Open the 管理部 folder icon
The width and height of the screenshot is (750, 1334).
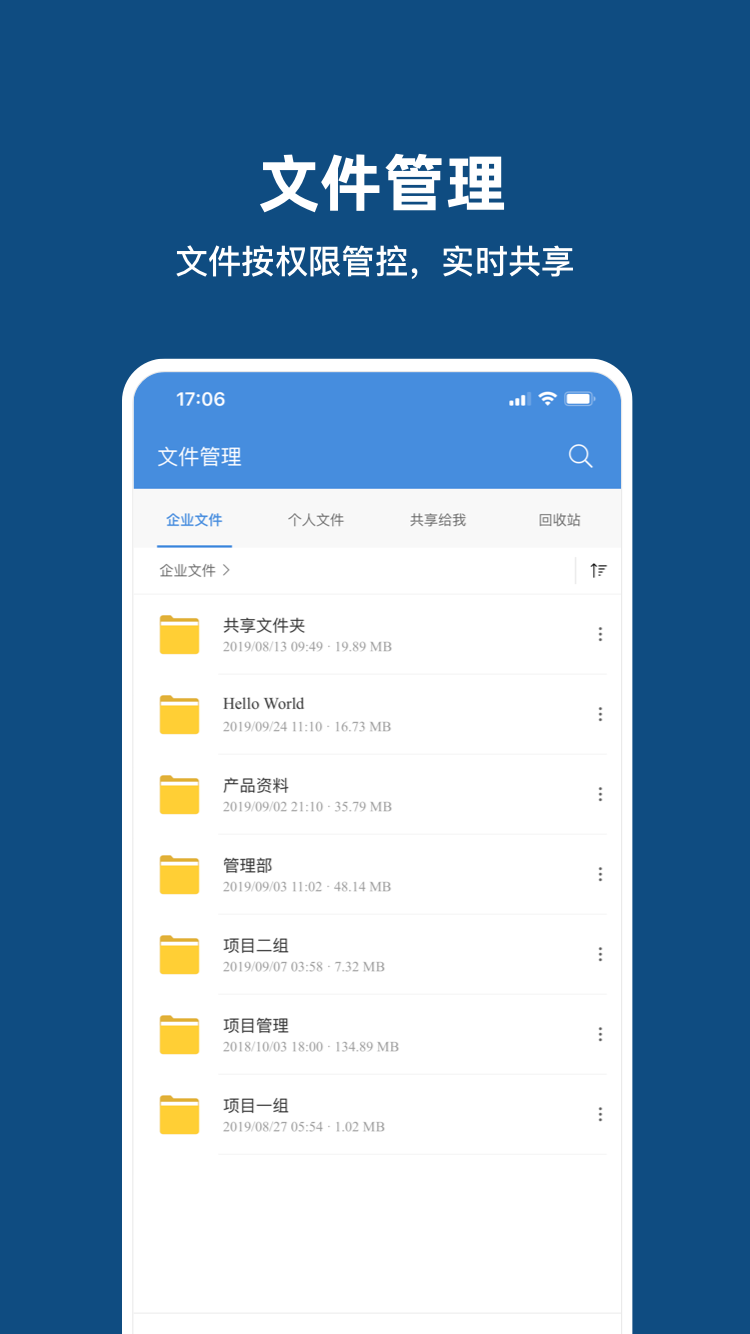[x=179, y=874]
